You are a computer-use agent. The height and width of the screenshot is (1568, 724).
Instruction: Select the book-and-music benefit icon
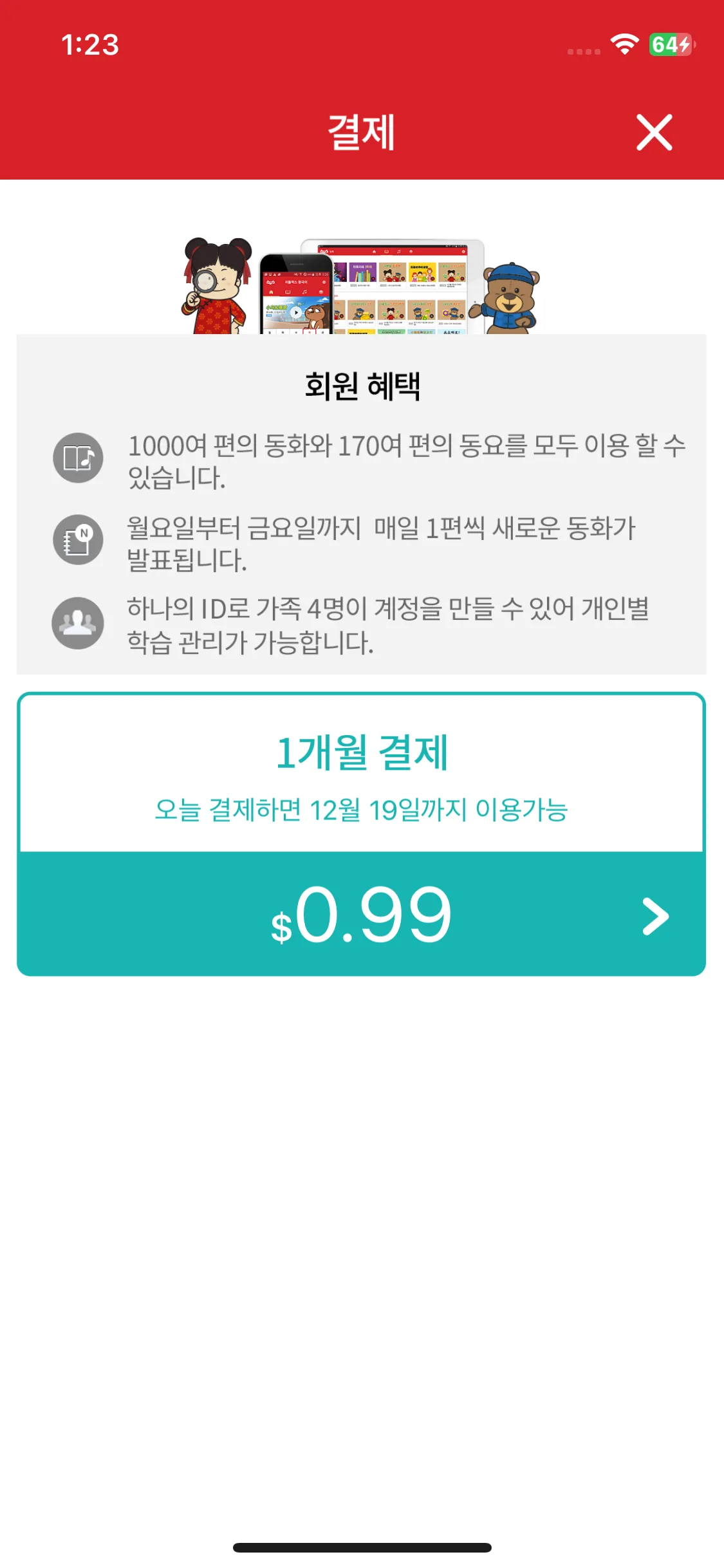point(79,459)
